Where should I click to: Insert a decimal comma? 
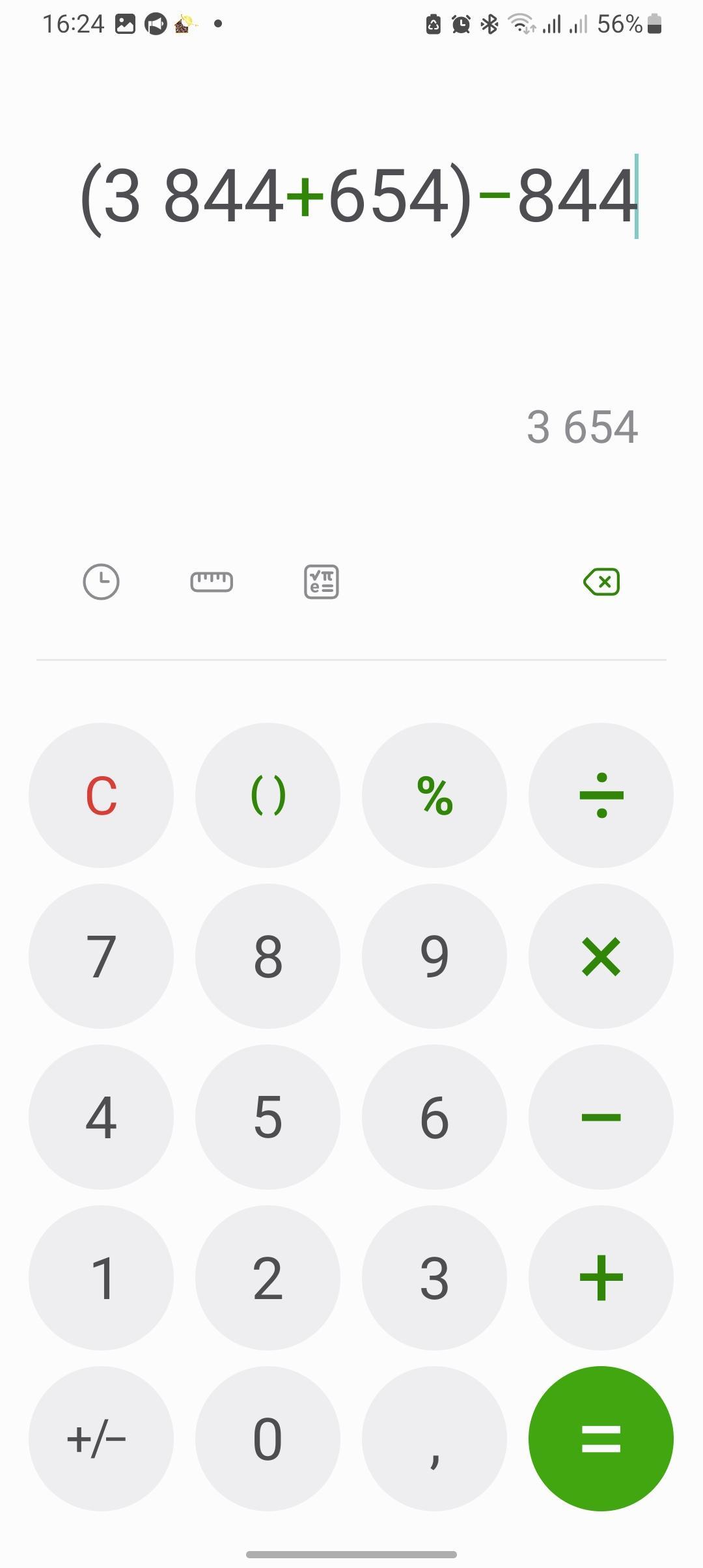(x=434, y=1438)
